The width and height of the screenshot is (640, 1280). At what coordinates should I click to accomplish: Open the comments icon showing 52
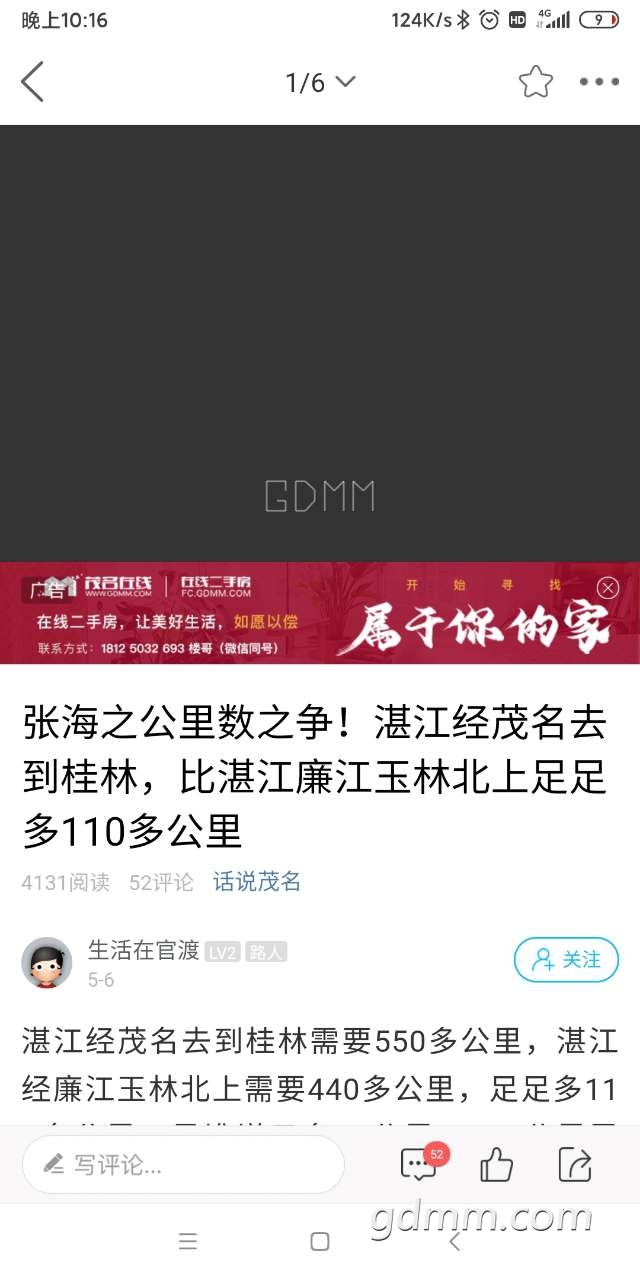(420, 1163)
